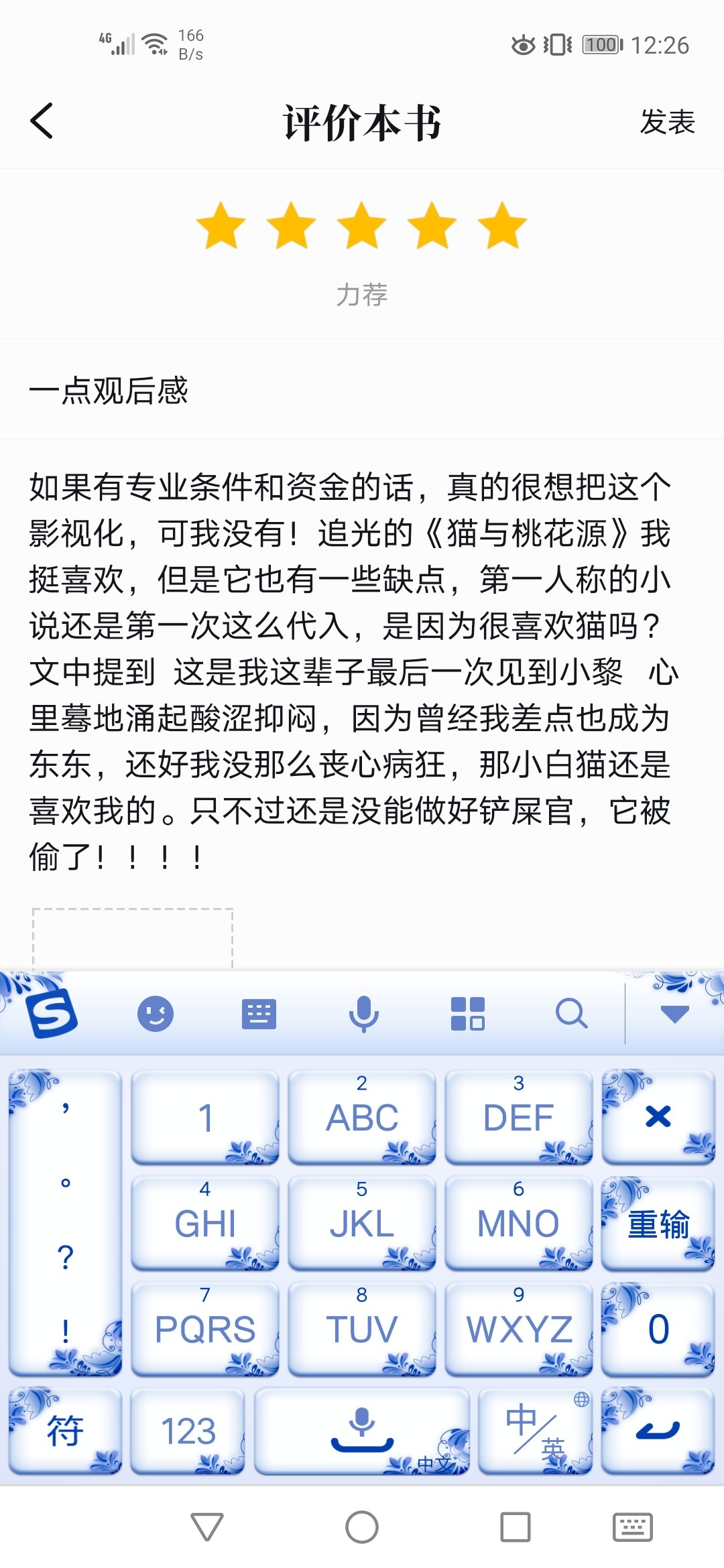Open the keyboard layout switcher icon
This screenshot has width=724, height=1568.
click(x=259, y=1013)
